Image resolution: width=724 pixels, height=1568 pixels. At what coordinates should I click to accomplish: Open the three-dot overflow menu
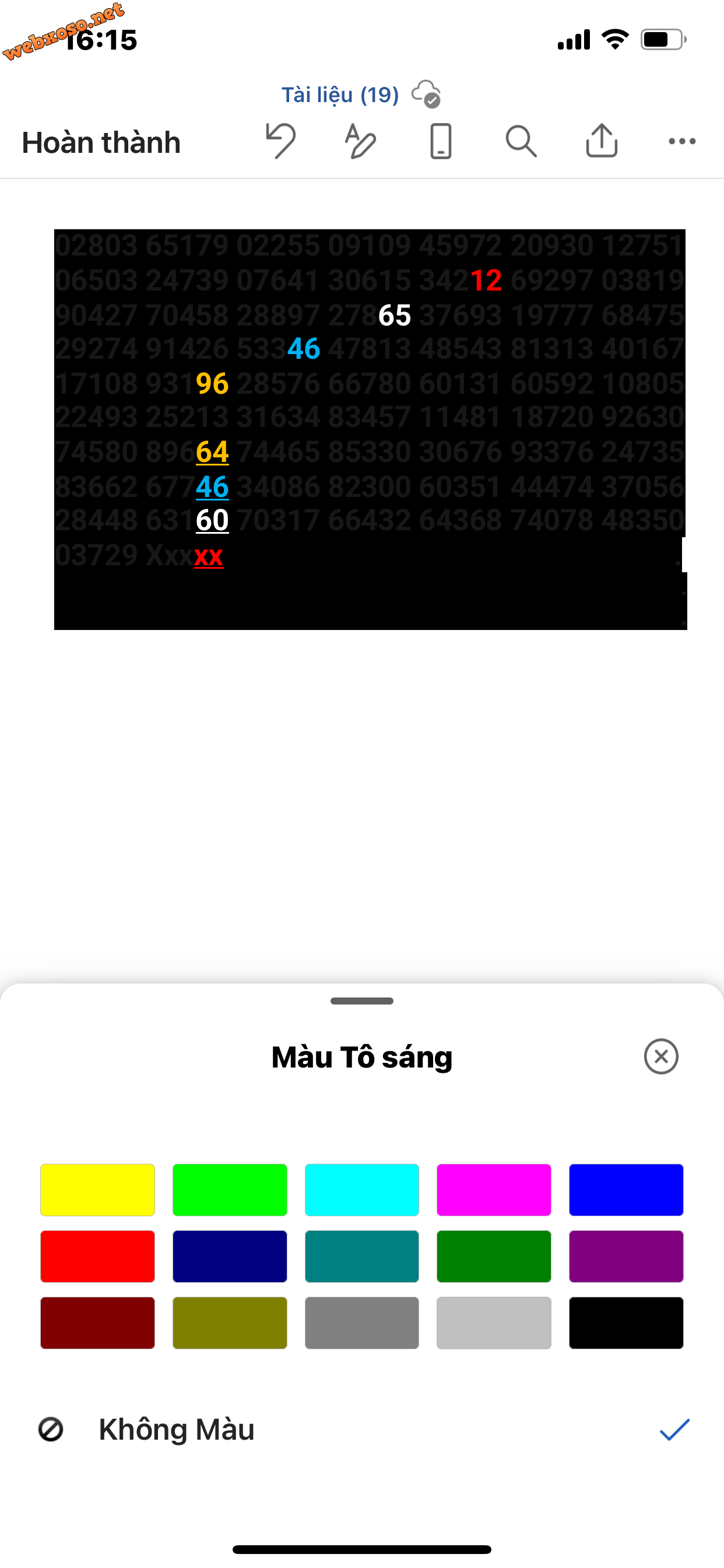pos(681,141)
